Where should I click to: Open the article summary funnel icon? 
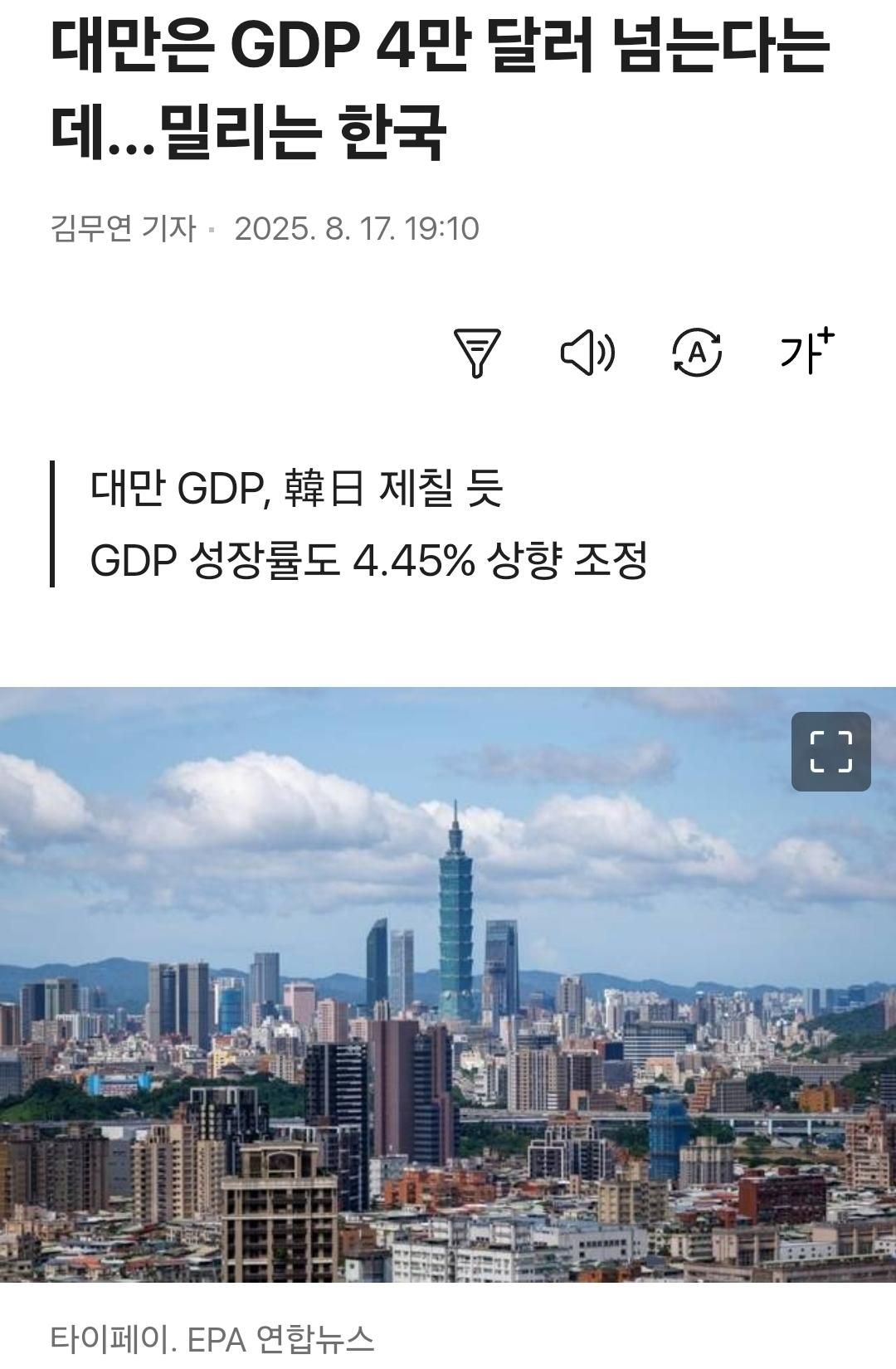tap(477, 352)
